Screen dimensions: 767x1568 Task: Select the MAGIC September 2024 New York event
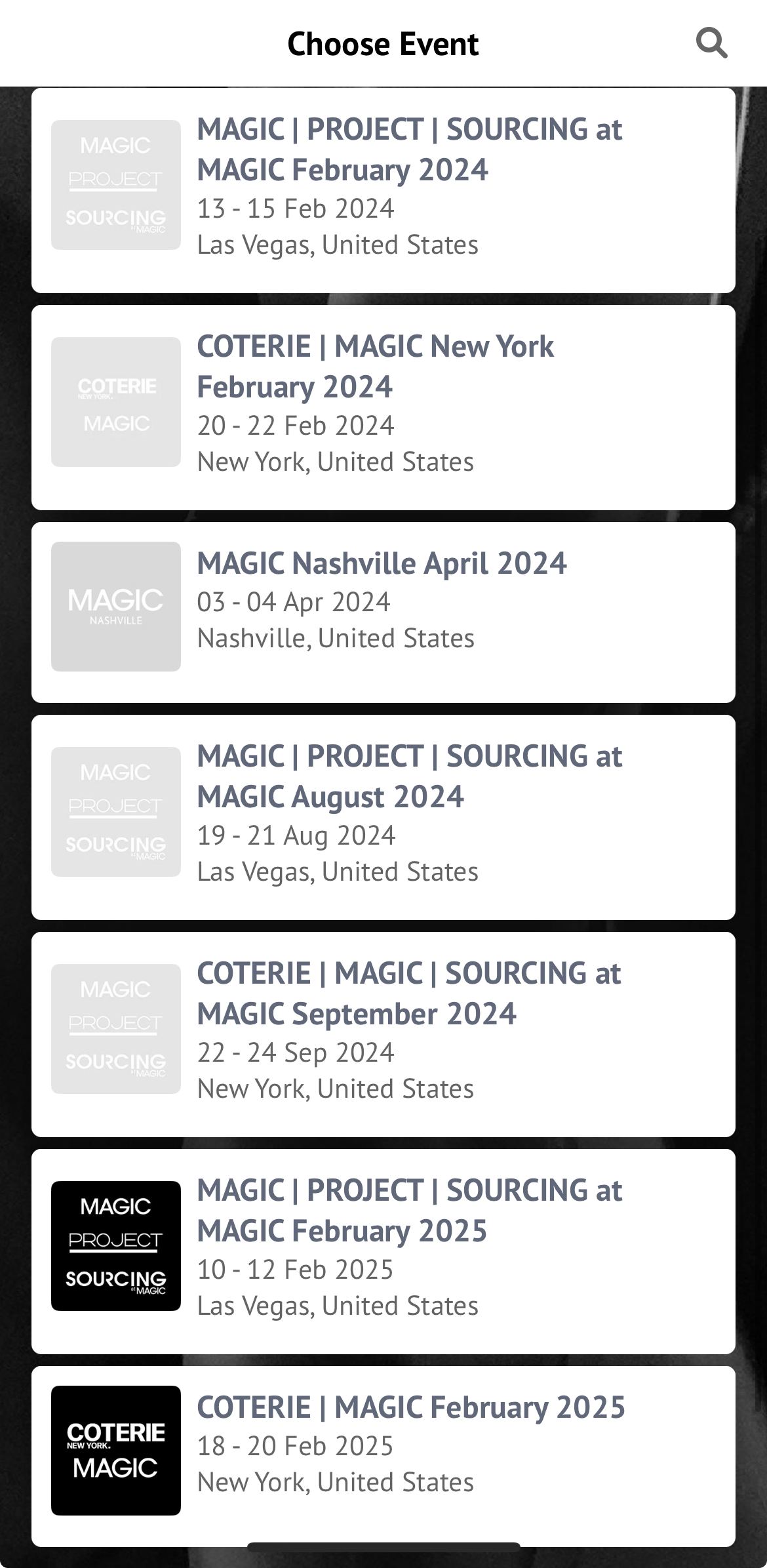click(383, 1034)
